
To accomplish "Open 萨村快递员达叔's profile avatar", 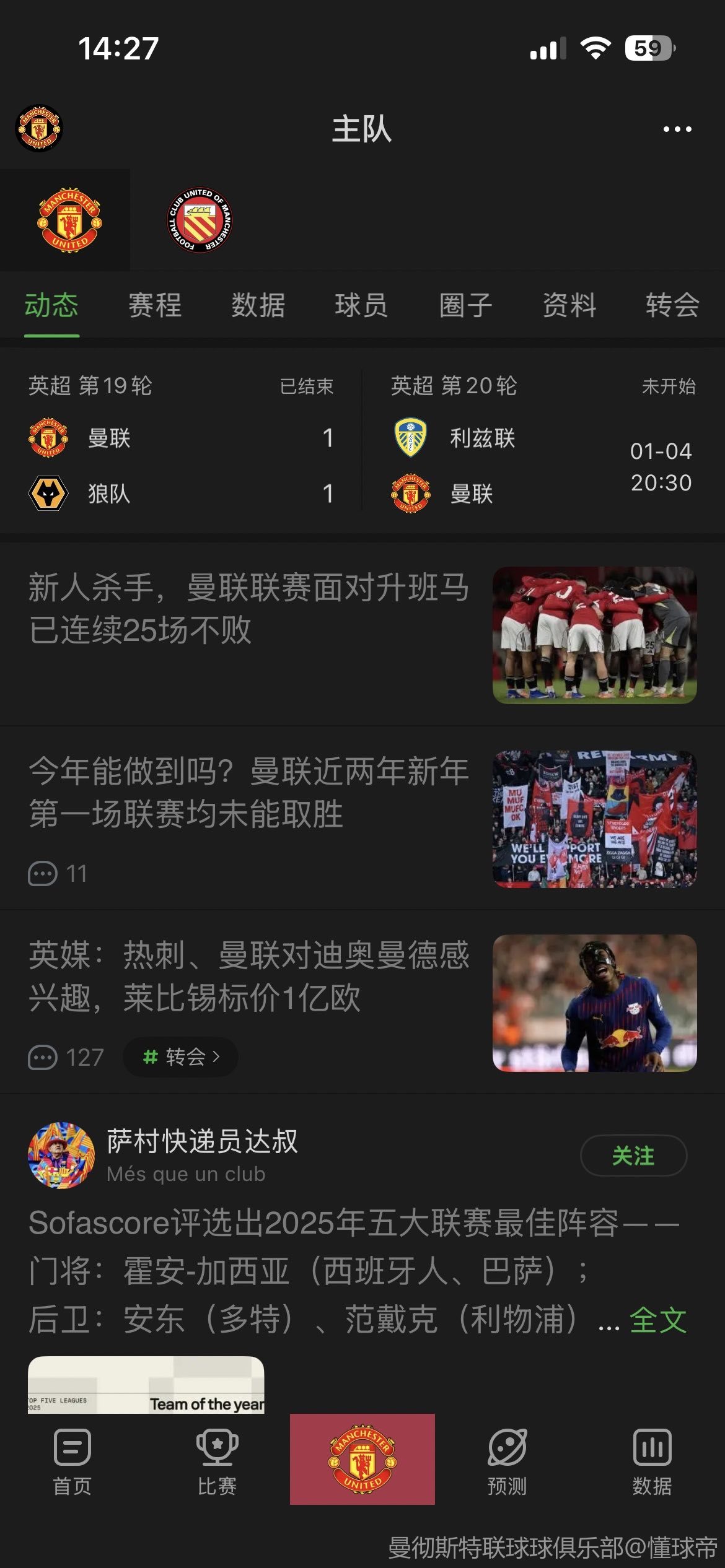I will tap(61, 1156).
